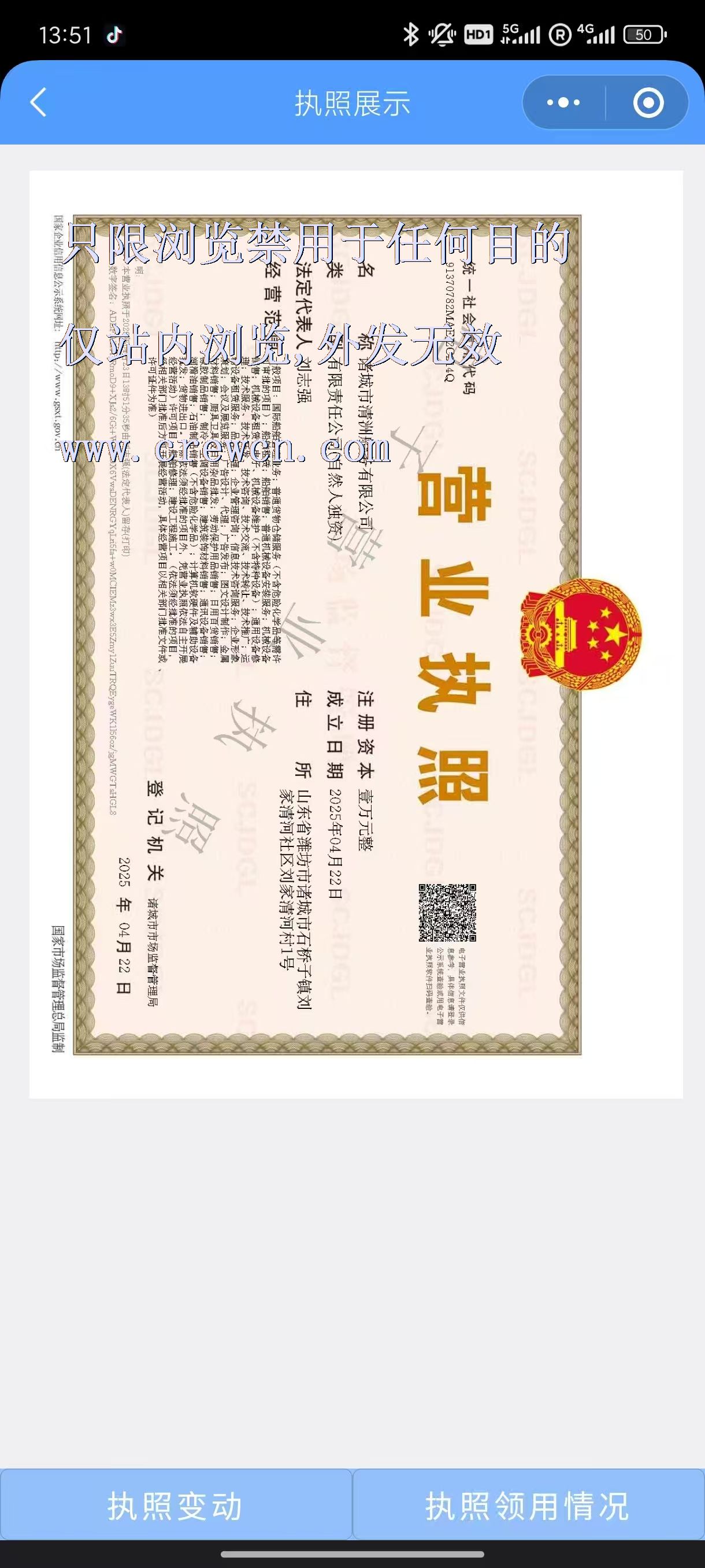Image resolution: width=705 pixels, height=1568 pixels.
Task: View 执照领用情况 license usage
Action: pos(529,1506)
